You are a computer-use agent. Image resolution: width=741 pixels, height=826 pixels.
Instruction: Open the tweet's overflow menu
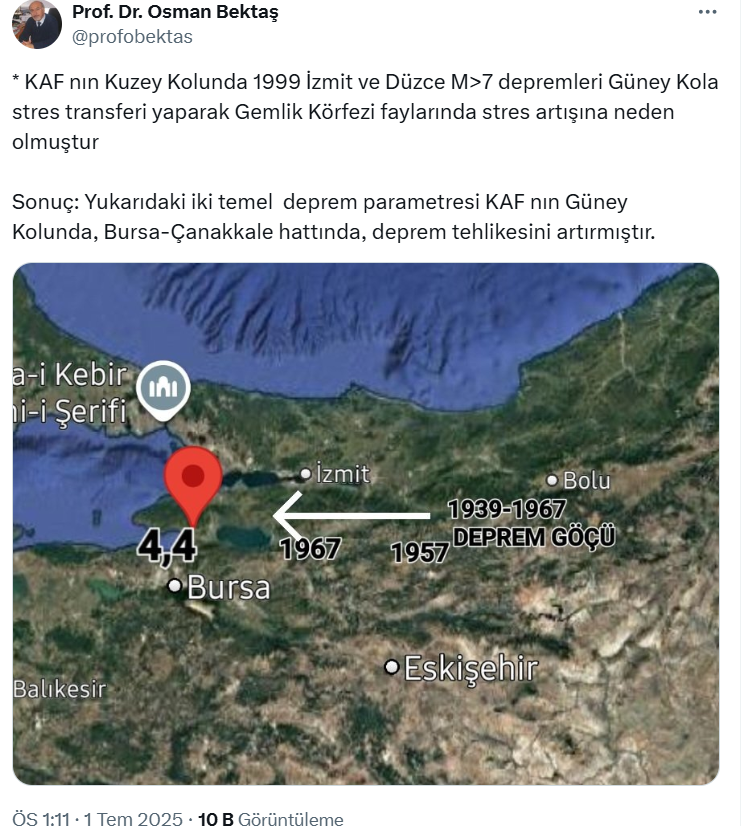click(x=706, y=12)
